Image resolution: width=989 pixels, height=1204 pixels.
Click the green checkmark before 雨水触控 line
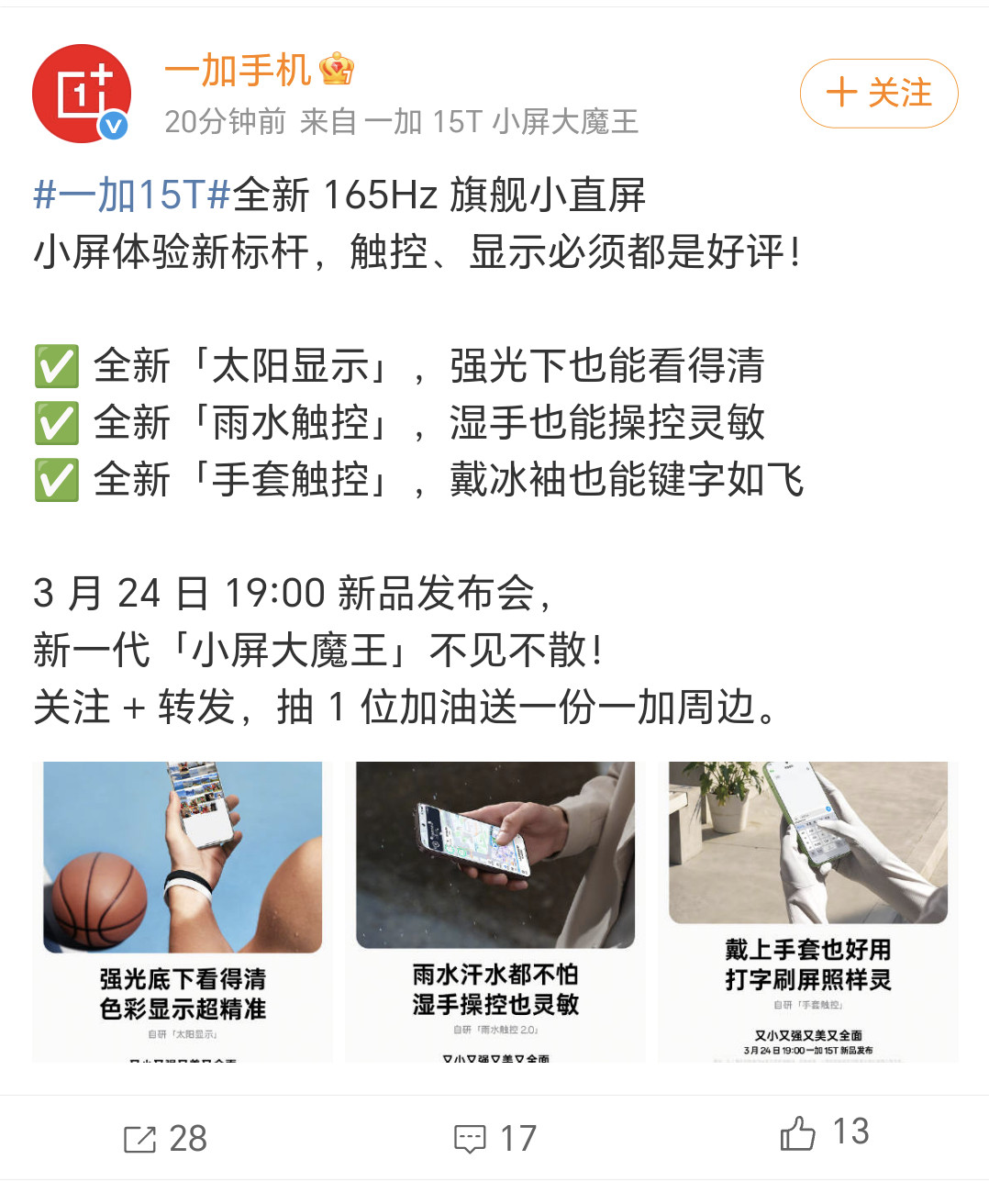pyautogui.click(x=57, y=424)
